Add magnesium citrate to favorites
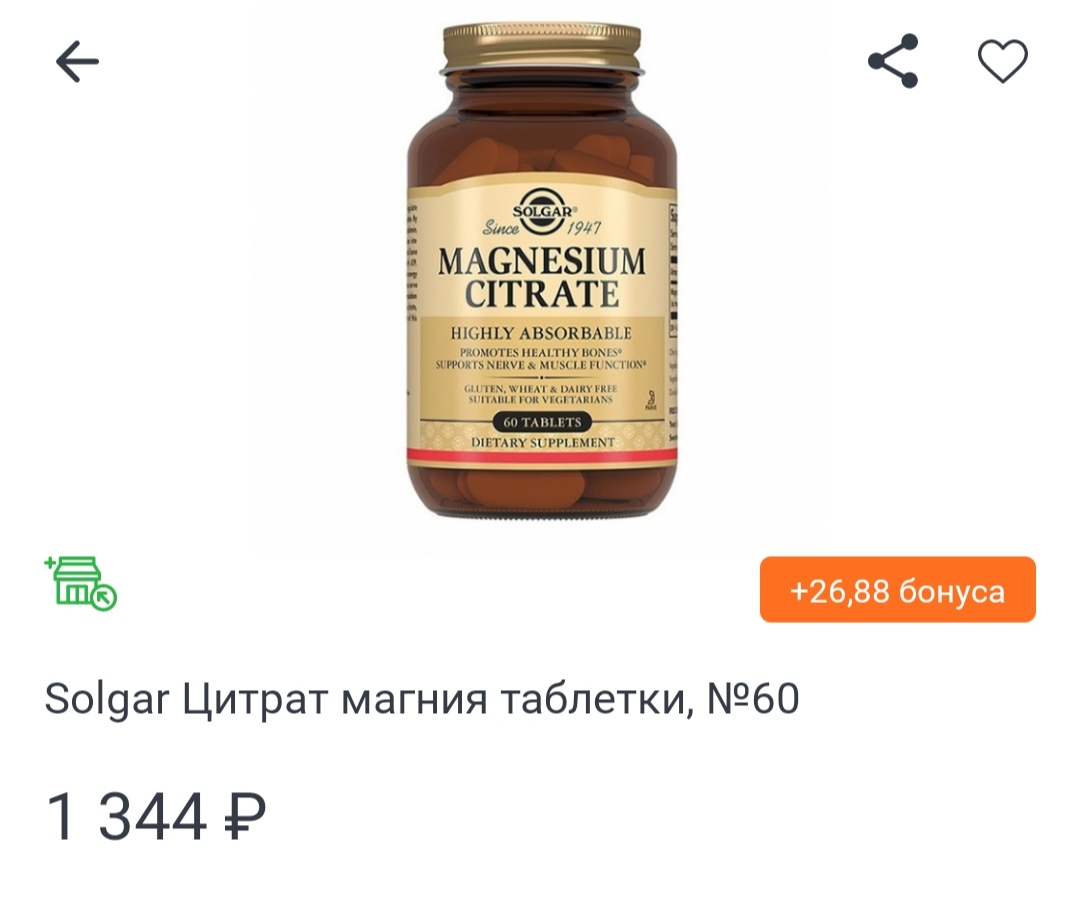1080x897 pixels. pos(1002,61)
